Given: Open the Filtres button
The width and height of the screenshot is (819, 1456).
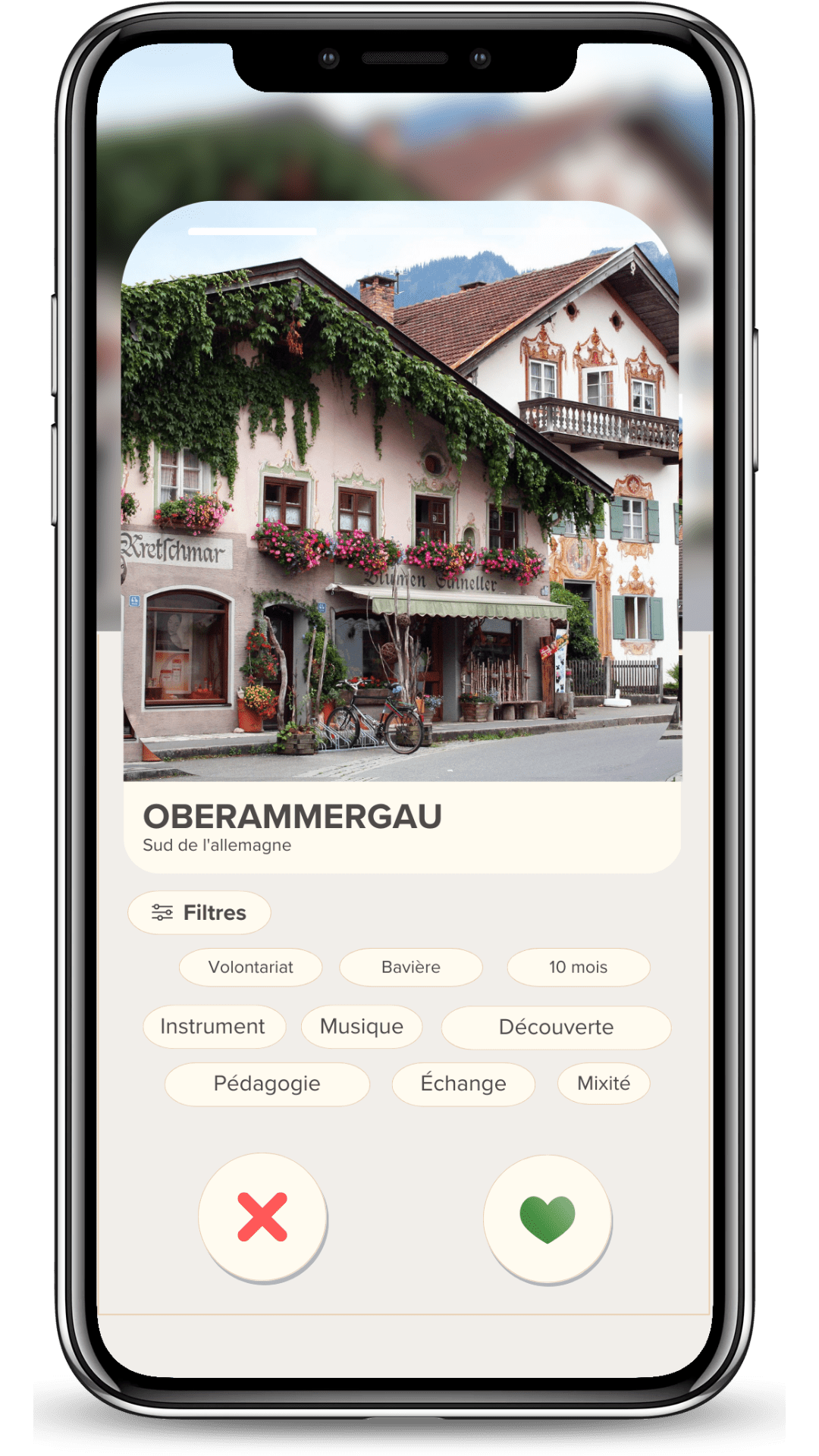Looking at the screenshot, I should pos(199,912).
